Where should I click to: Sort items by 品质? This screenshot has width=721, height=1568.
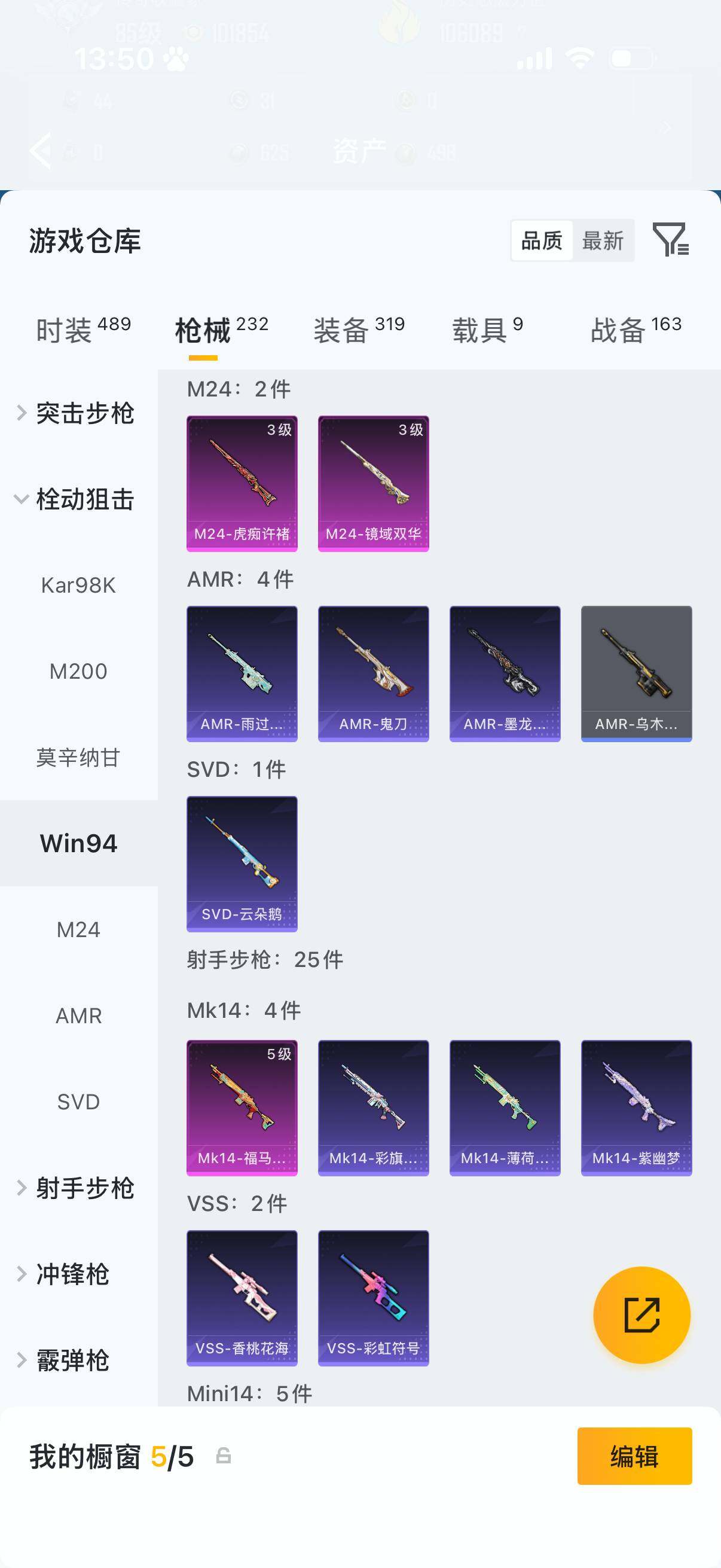pos(542,240)
